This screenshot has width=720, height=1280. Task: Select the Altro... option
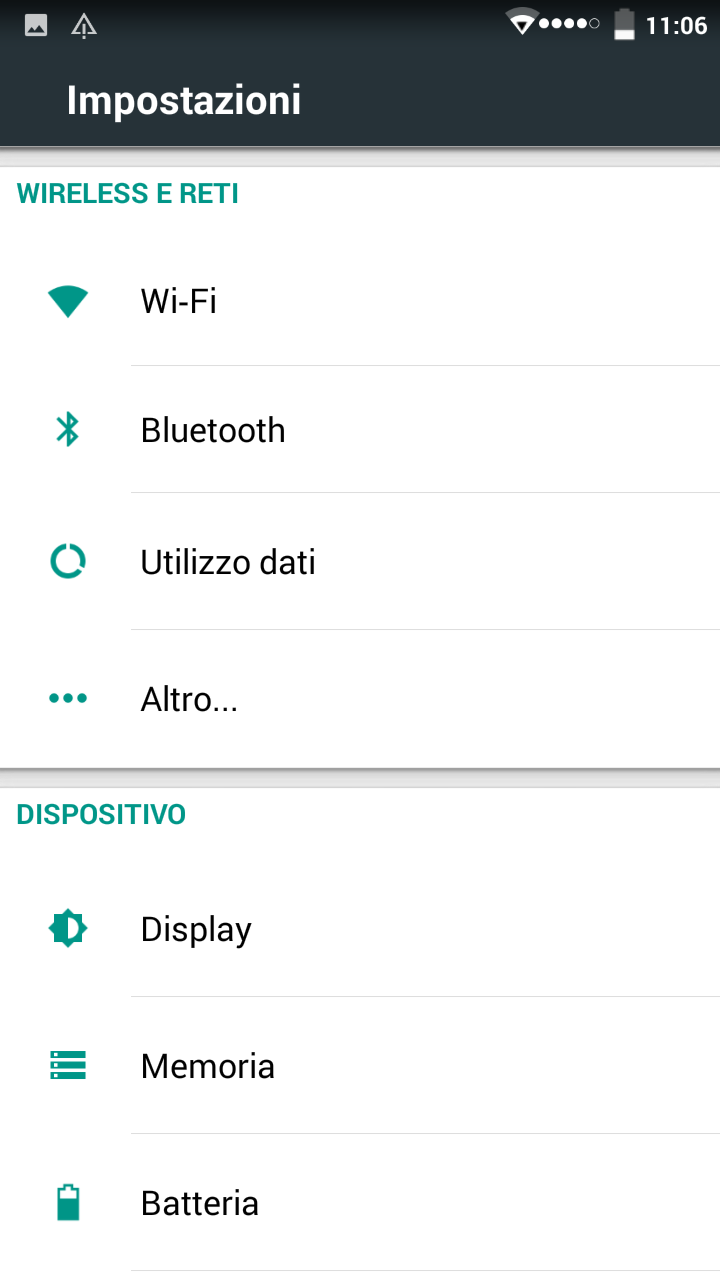(360, 698)
